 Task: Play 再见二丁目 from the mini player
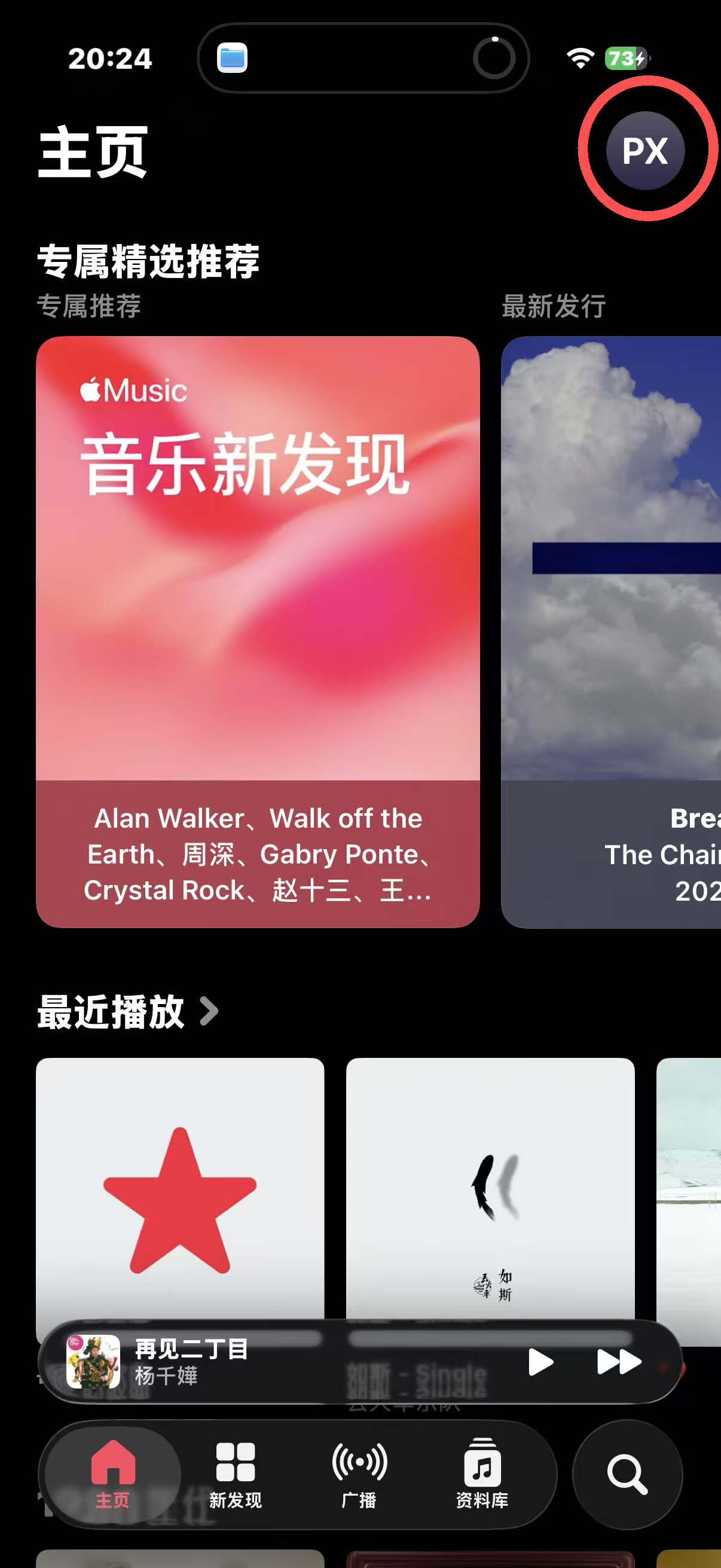tap(540, 1362)
